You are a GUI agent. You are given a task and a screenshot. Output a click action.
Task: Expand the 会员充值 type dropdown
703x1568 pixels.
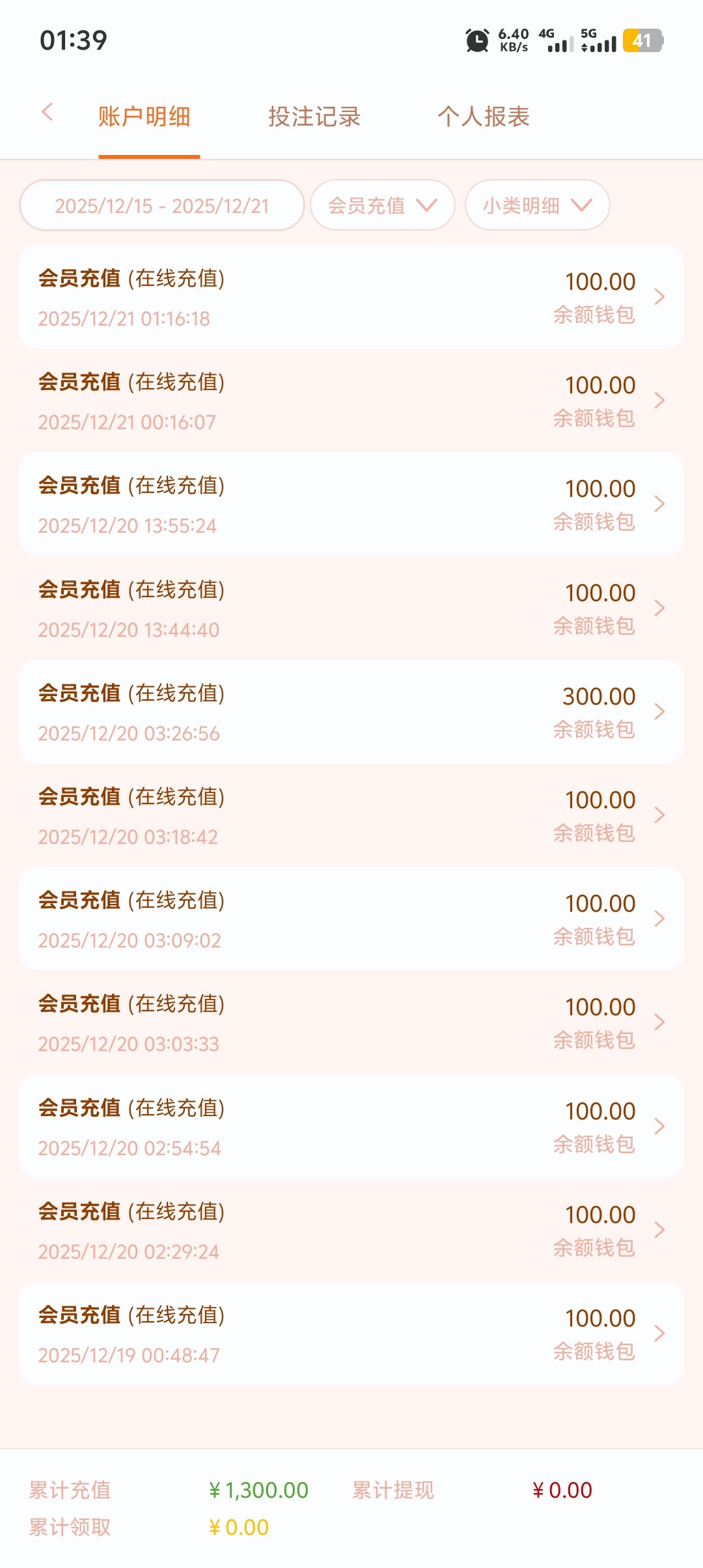[x=382, y=206]
